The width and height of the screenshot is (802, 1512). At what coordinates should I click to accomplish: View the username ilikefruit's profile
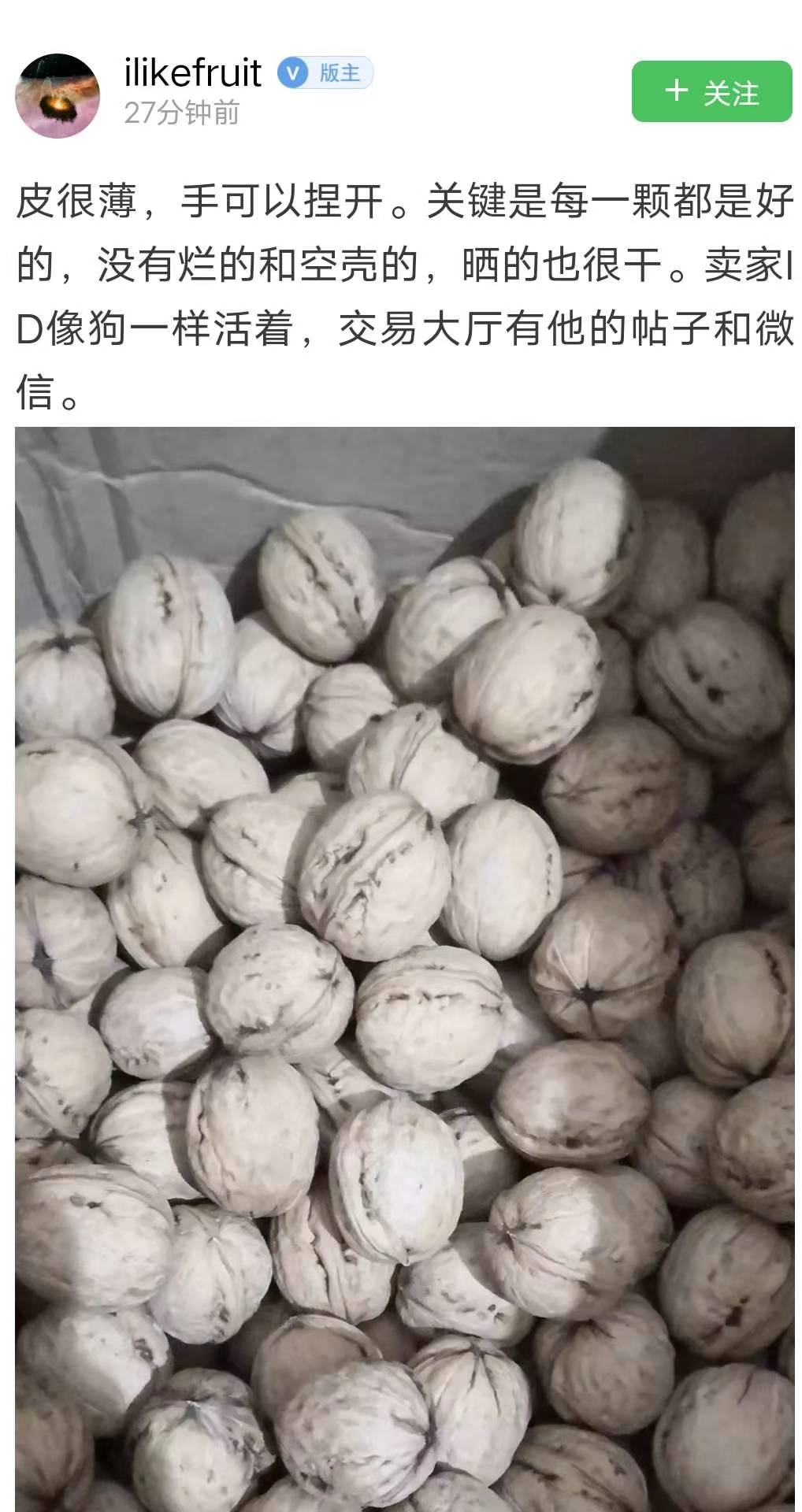pyautogui.click(x=193, y=73)
